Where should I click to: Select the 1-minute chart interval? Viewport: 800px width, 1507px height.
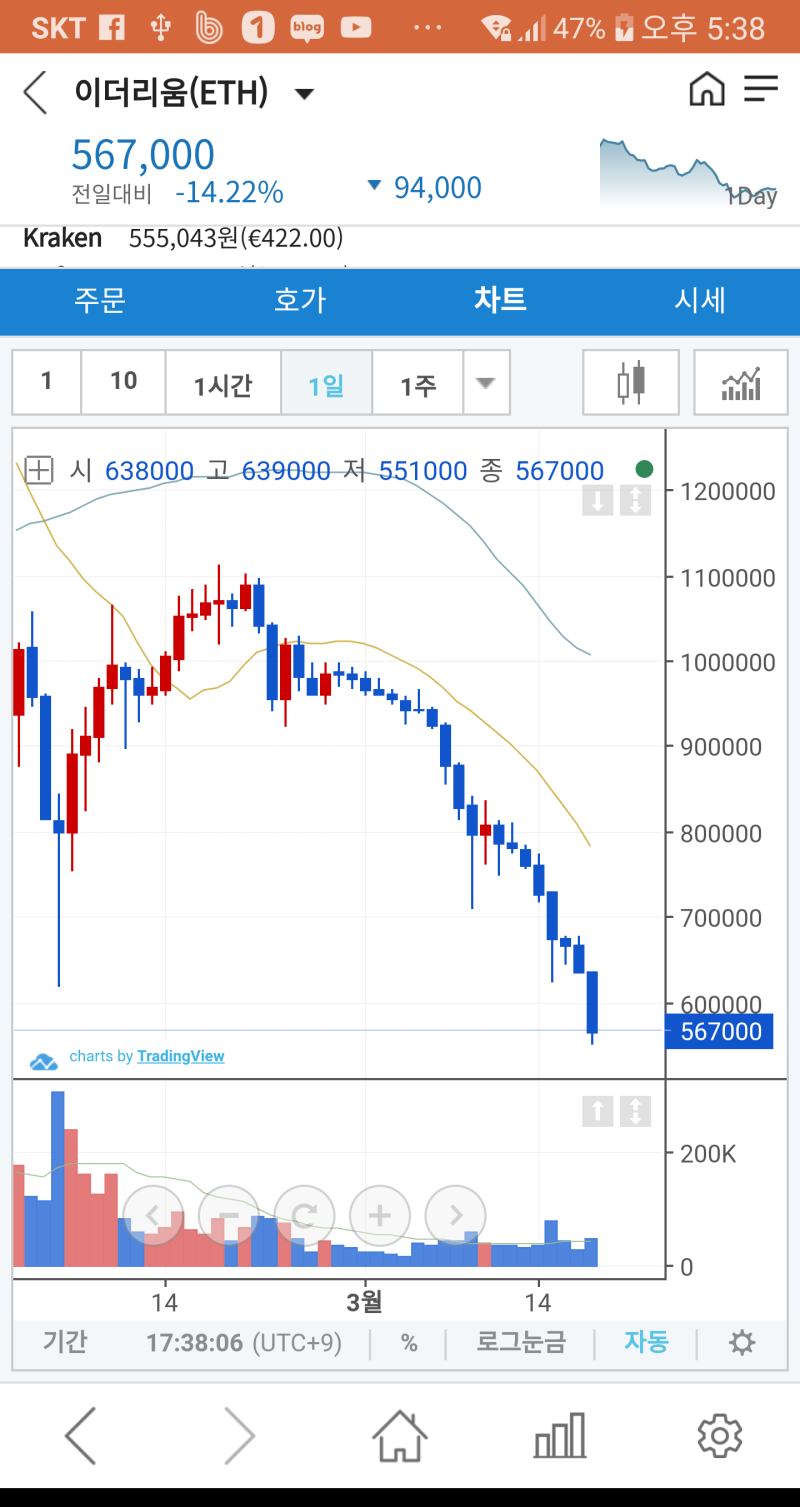pyautogui.click(x=46, y=382)
